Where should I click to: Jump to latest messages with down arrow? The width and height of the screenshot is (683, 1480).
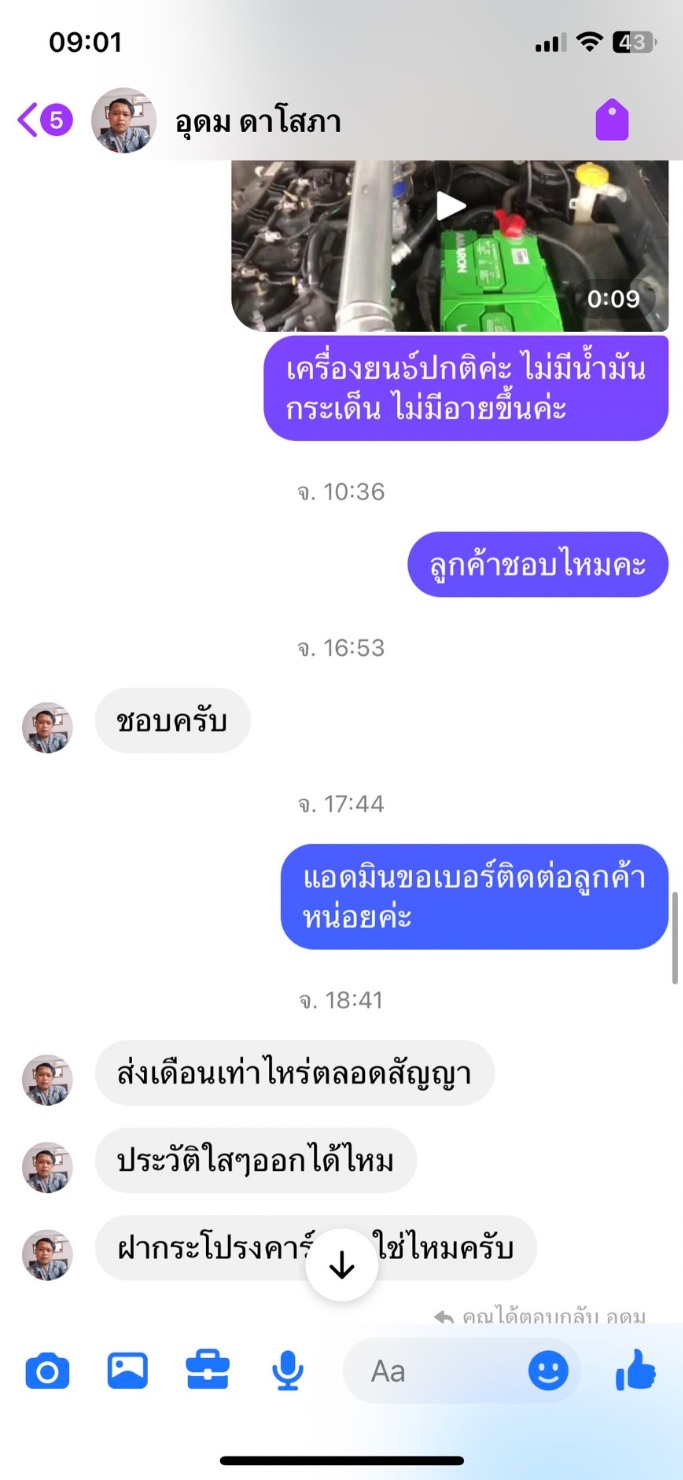[x=342, y=1265]
